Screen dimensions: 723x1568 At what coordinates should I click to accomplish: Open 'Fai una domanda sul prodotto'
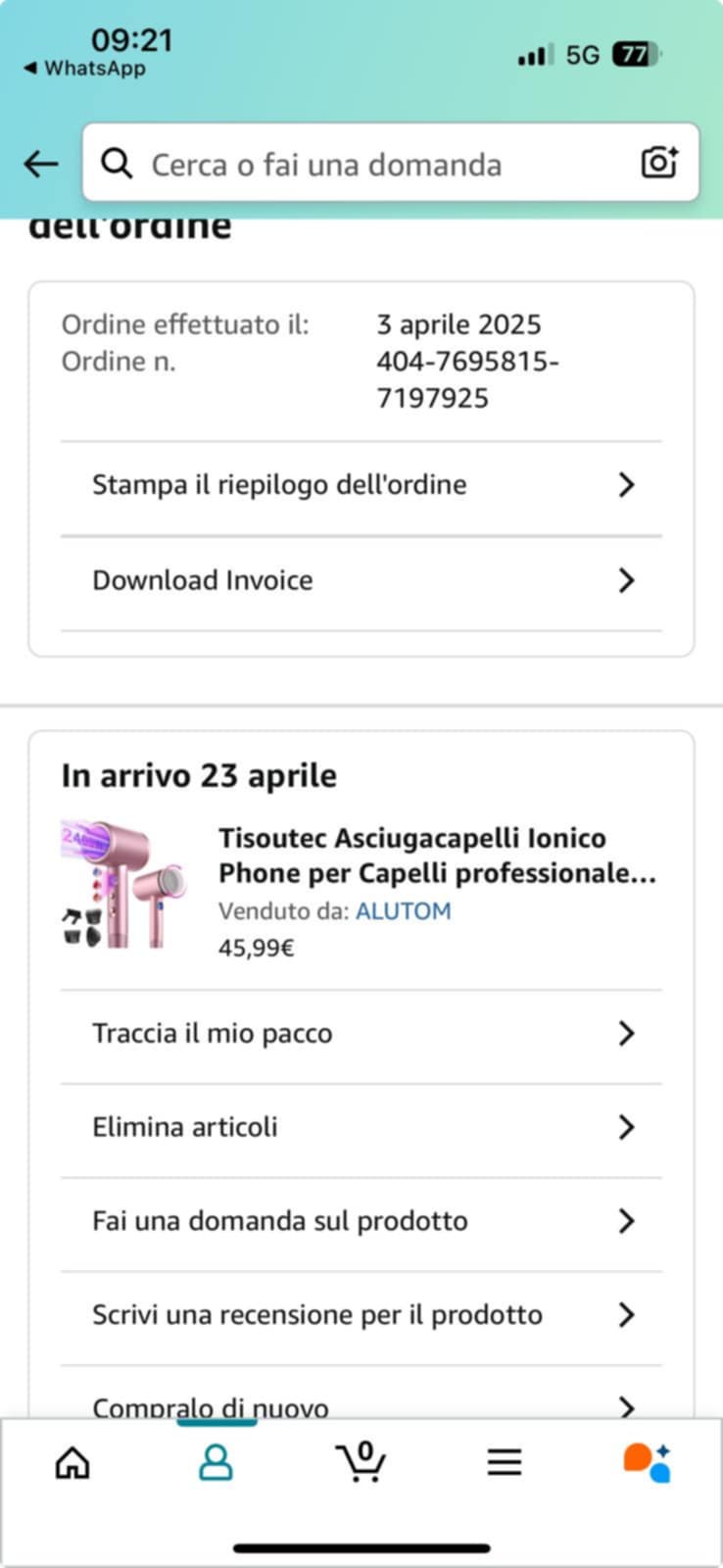(361, 1221)
